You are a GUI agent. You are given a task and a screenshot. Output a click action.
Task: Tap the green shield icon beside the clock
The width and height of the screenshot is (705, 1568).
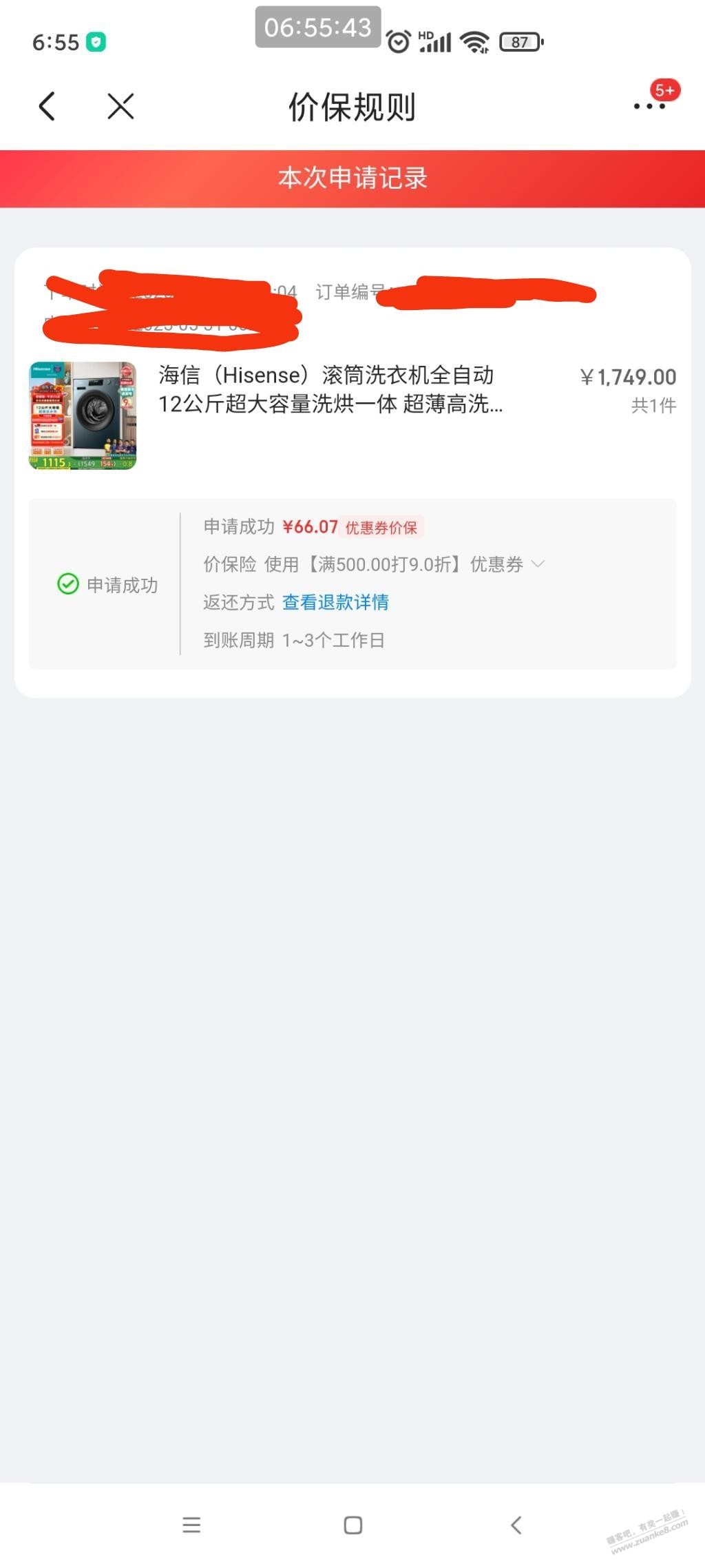[97, 41]
